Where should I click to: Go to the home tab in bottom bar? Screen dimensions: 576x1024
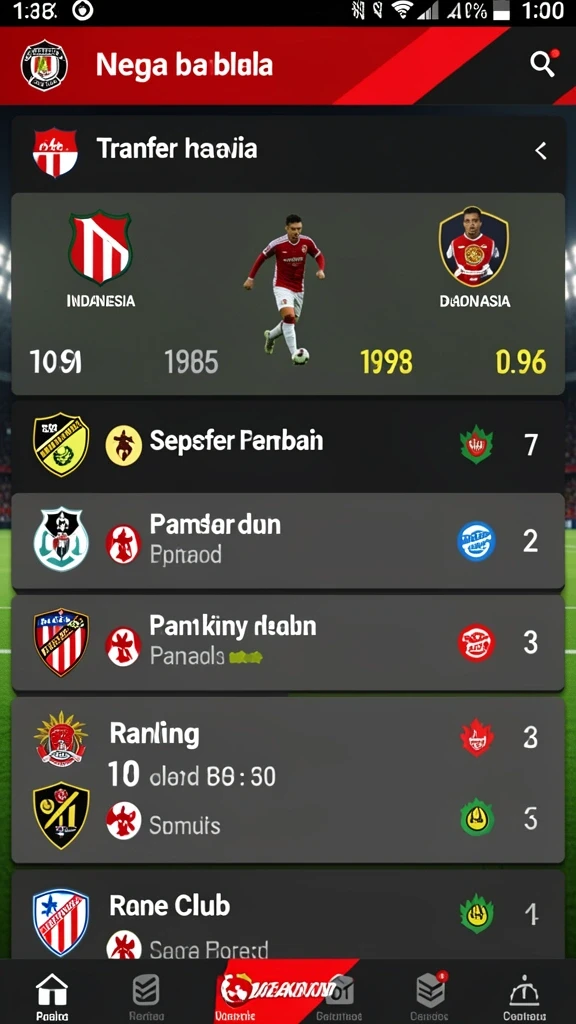pyautogui.click(x=52, y=996)
